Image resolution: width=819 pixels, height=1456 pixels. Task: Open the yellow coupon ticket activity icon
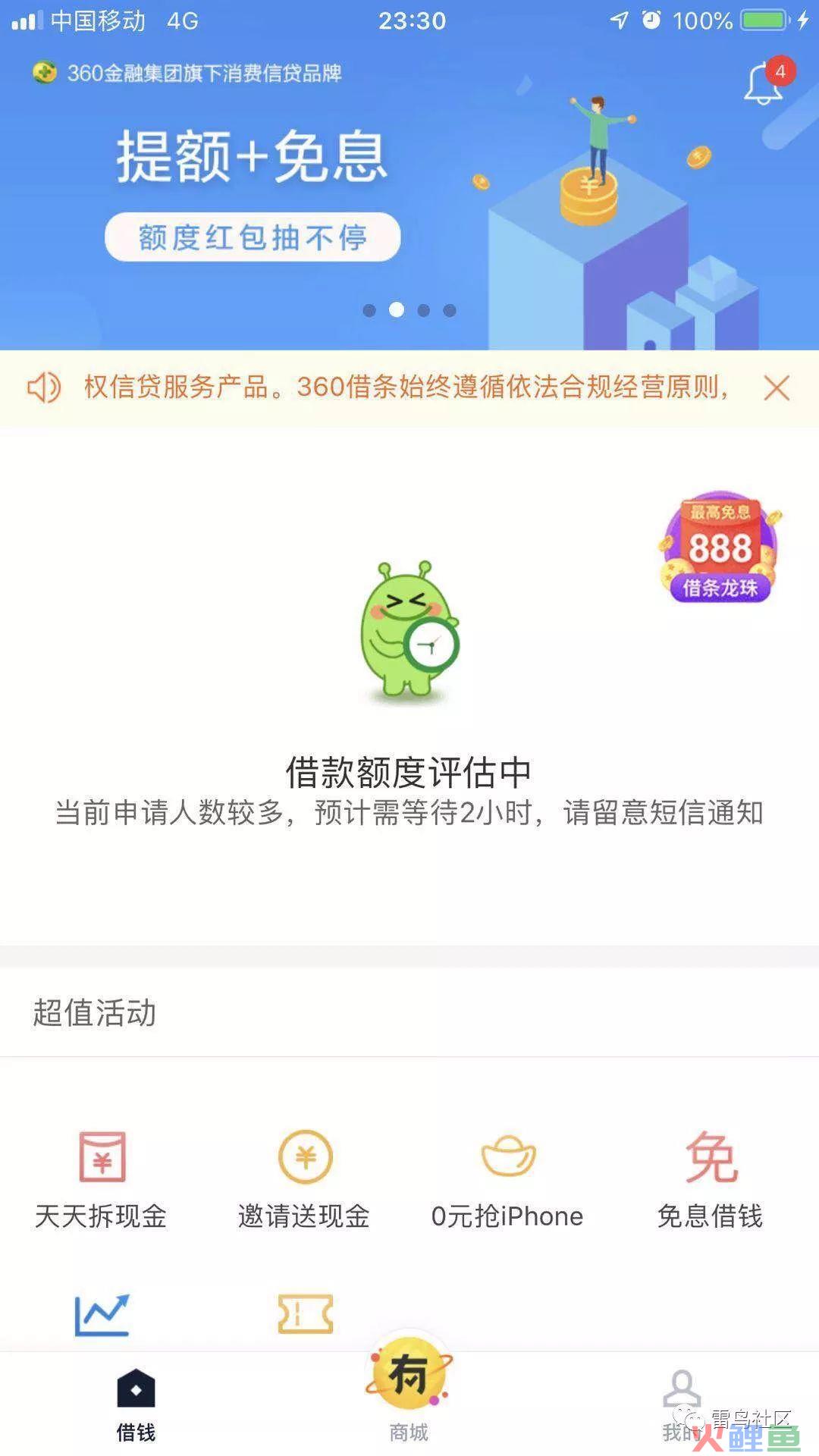306,1314
